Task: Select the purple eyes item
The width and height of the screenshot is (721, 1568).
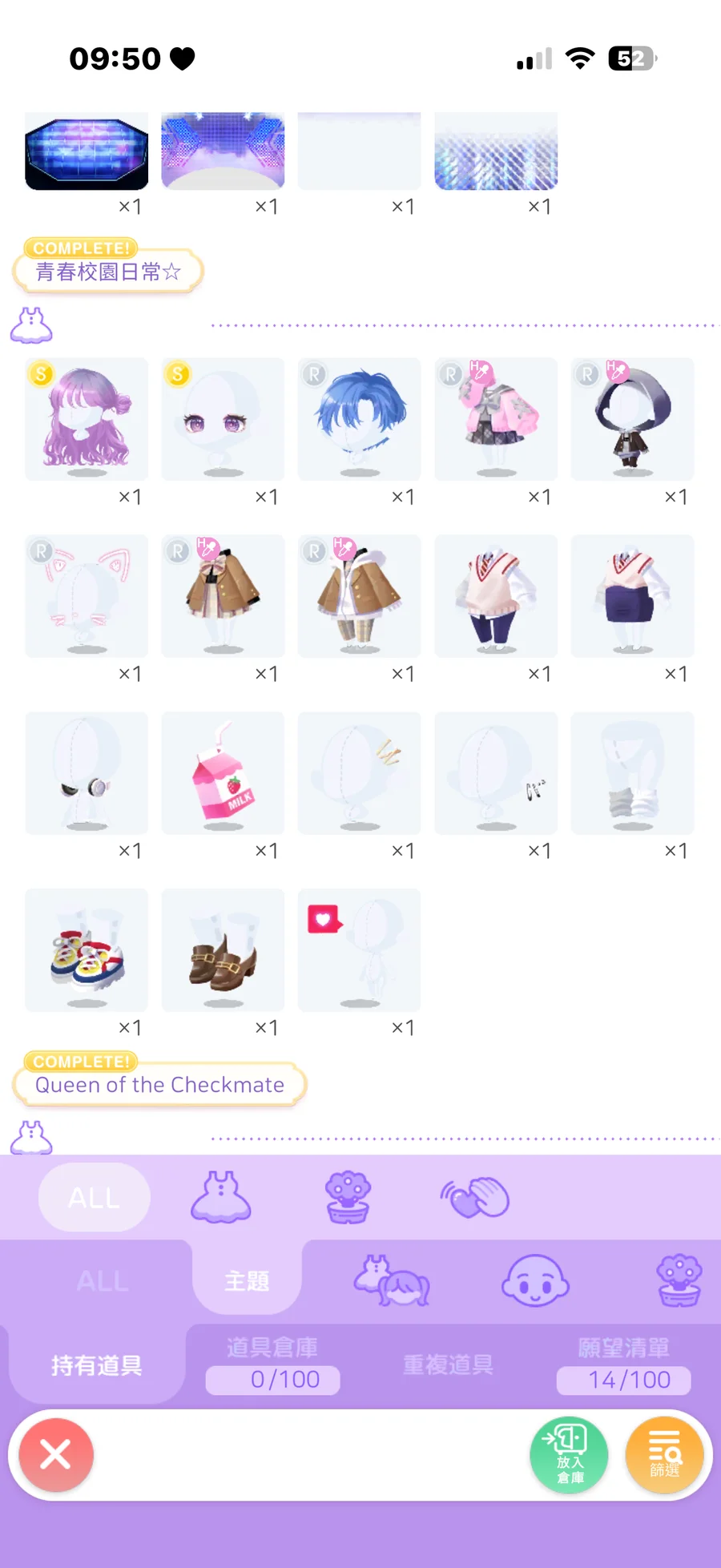Action: click(x=223, y=419)
